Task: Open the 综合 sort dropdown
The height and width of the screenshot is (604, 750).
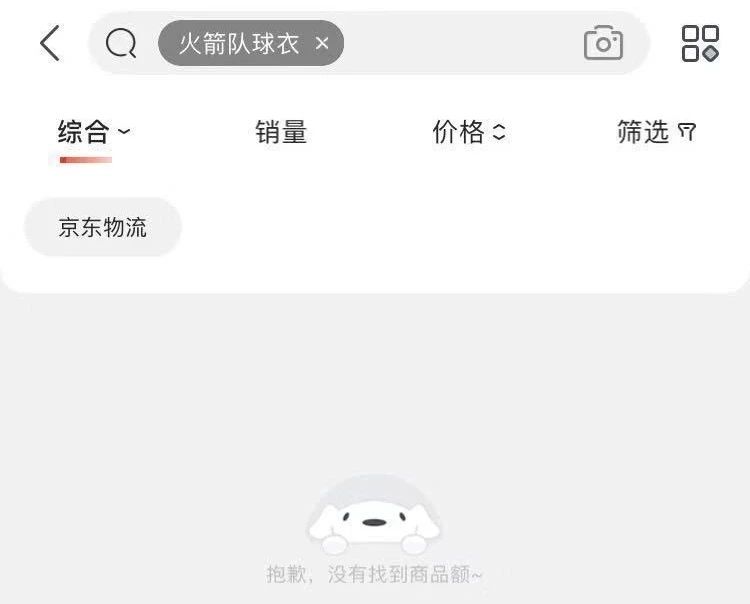Action: (94, 132)
